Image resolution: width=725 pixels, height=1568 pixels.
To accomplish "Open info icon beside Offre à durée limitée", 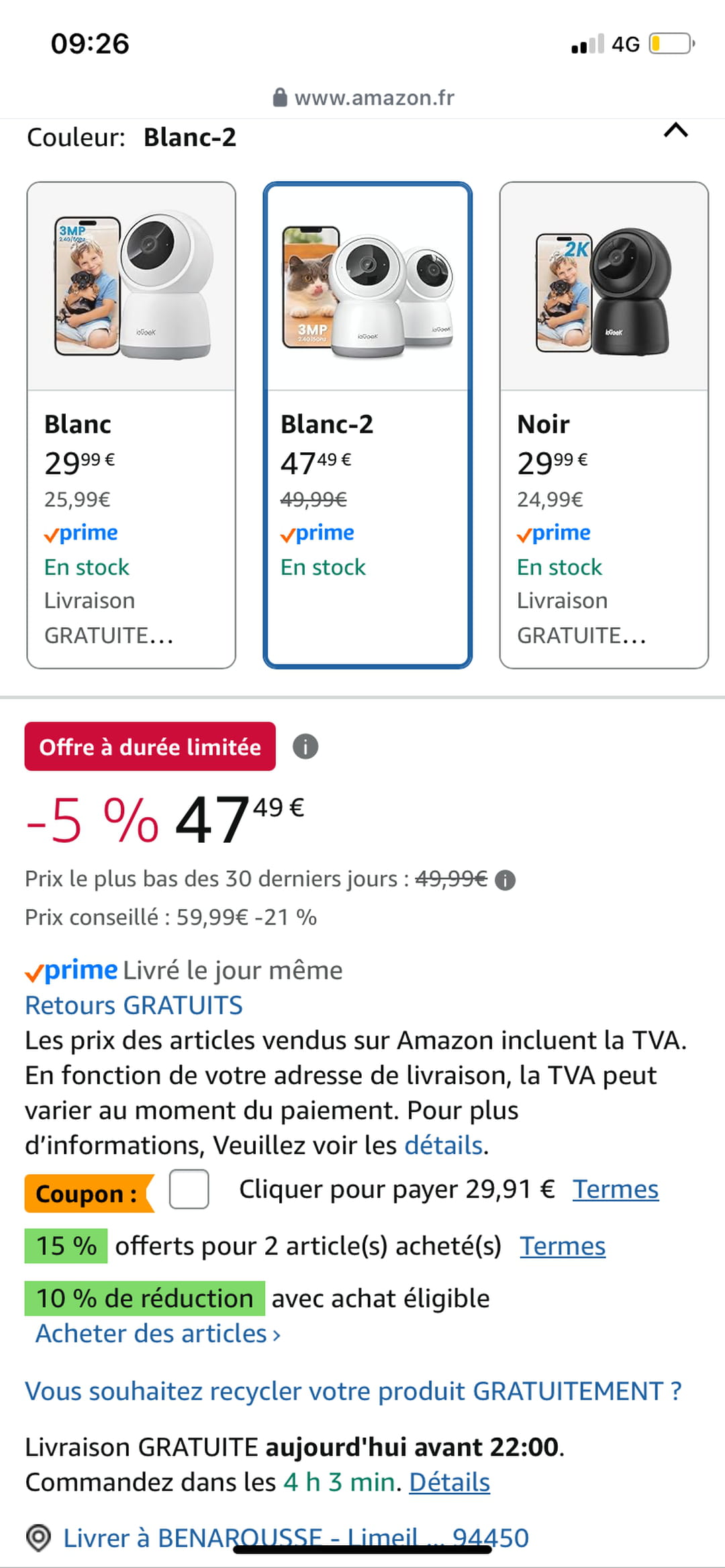I will (x=305, y=746).
